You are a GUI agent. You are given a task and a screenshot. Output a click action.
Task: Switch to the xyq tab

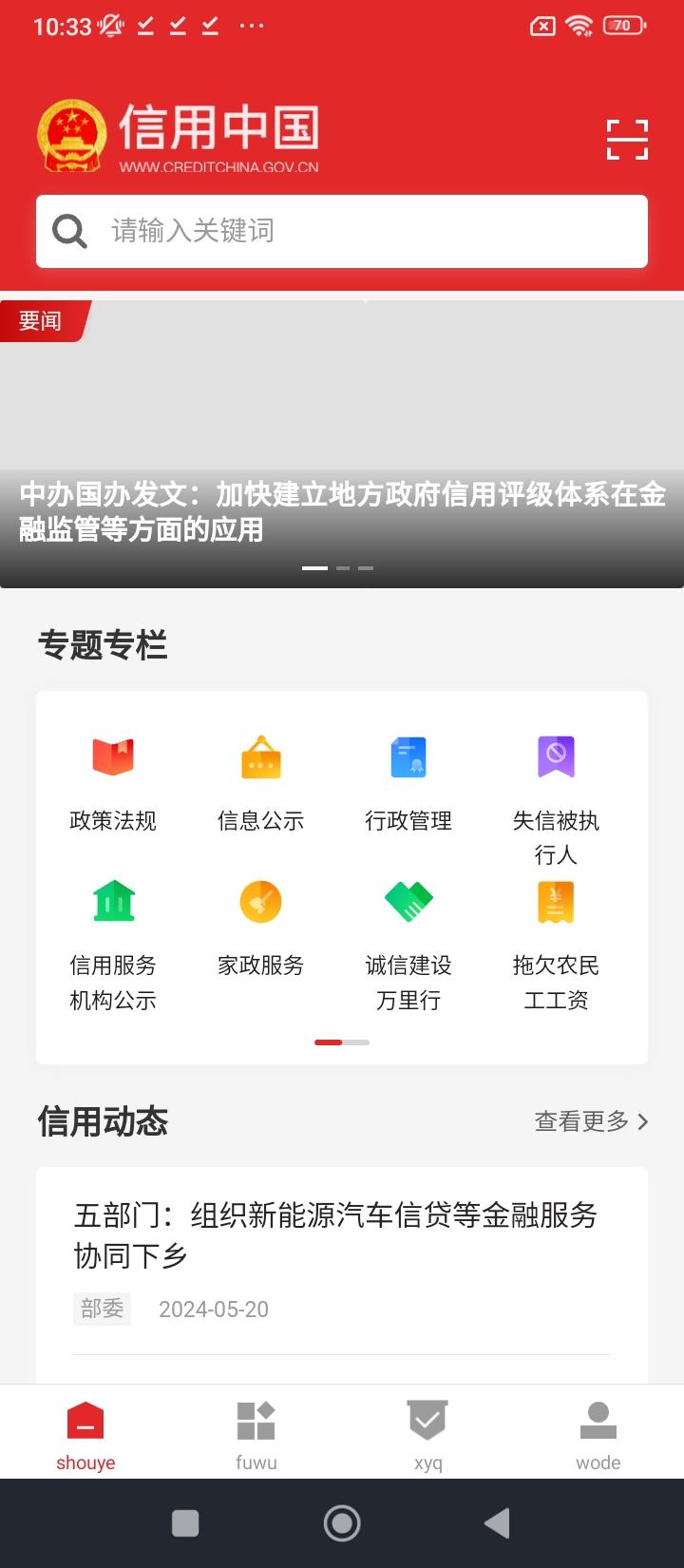coord(427,1430)
